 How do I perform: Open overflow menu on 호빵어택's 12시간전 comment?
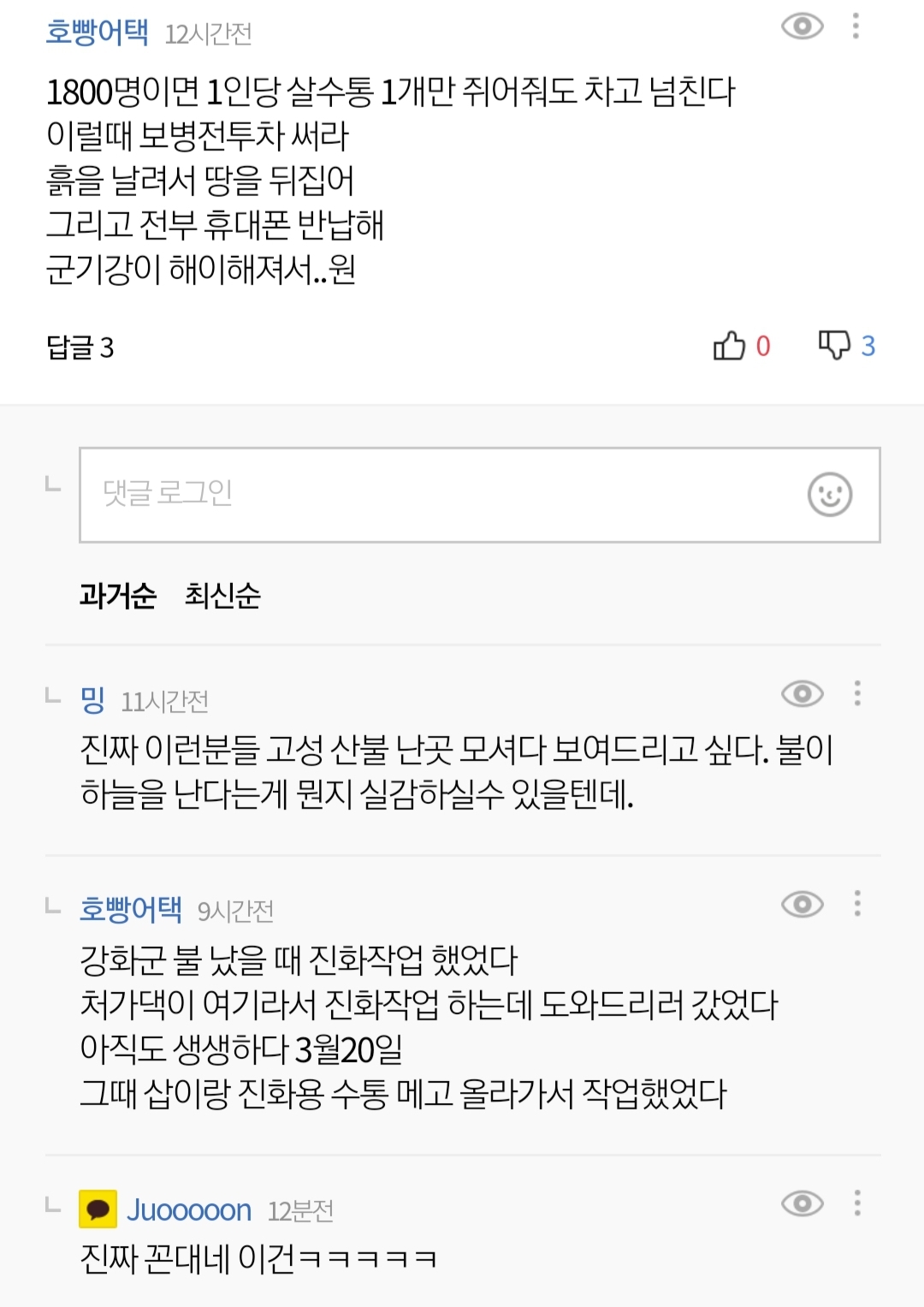click(x=856, y=27)
